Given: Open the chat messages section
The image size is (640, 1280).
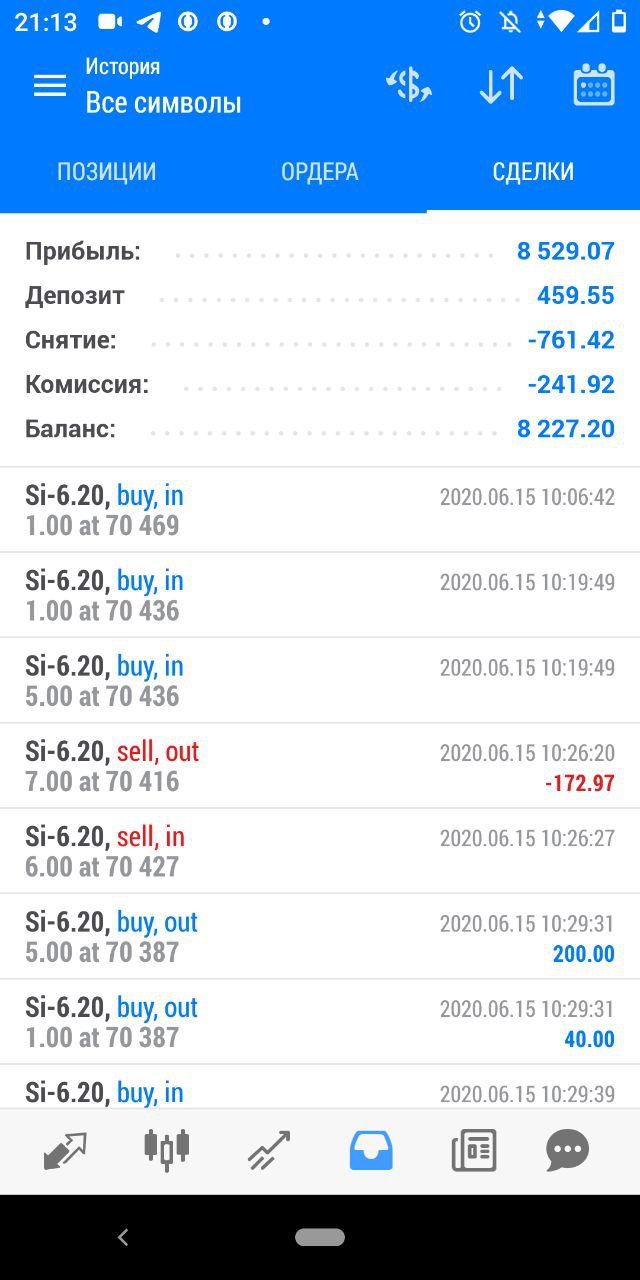Looking at the screenshot, I should click(x=567, y=1151).
